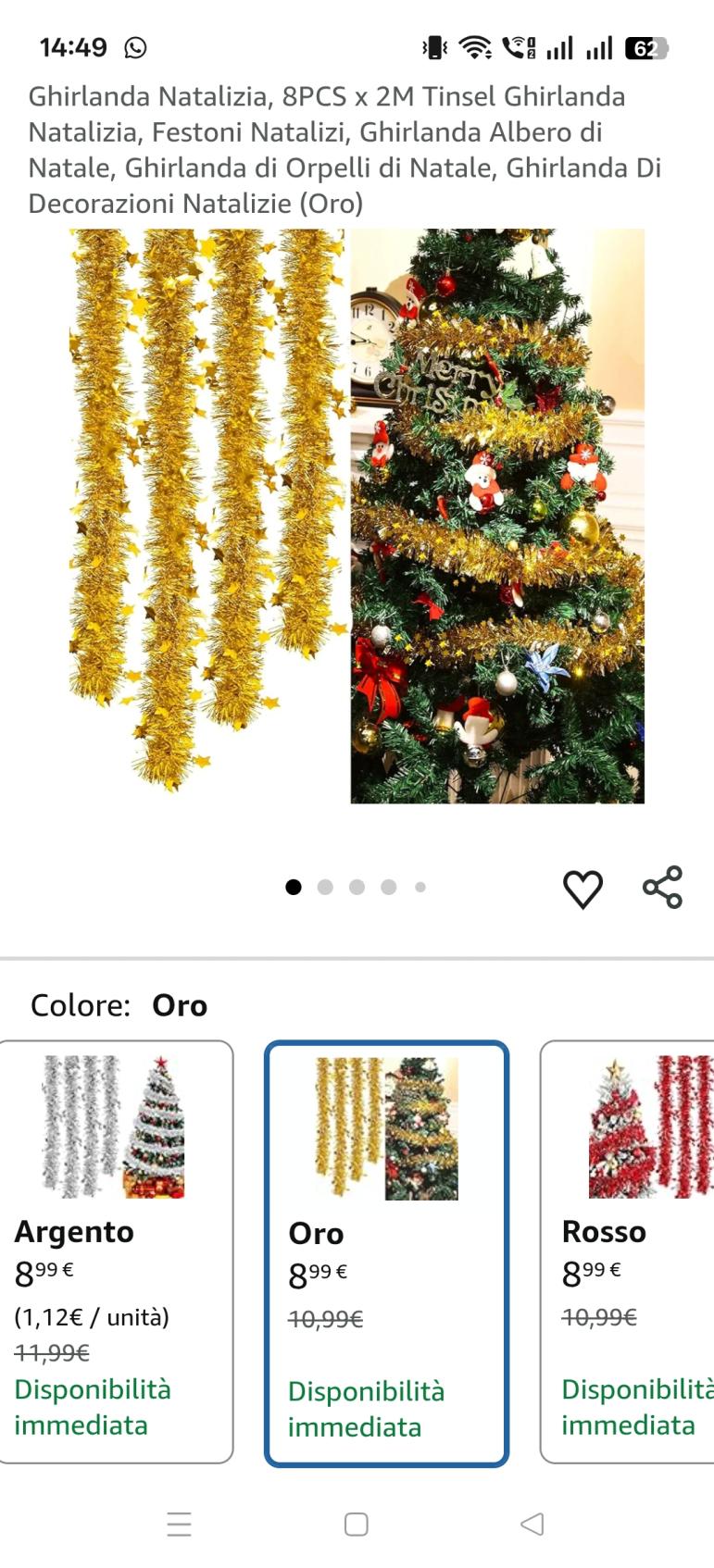Choose the Rosso color variant
The height and width of the screenshot is (1568, 714).
point(630,1251)
